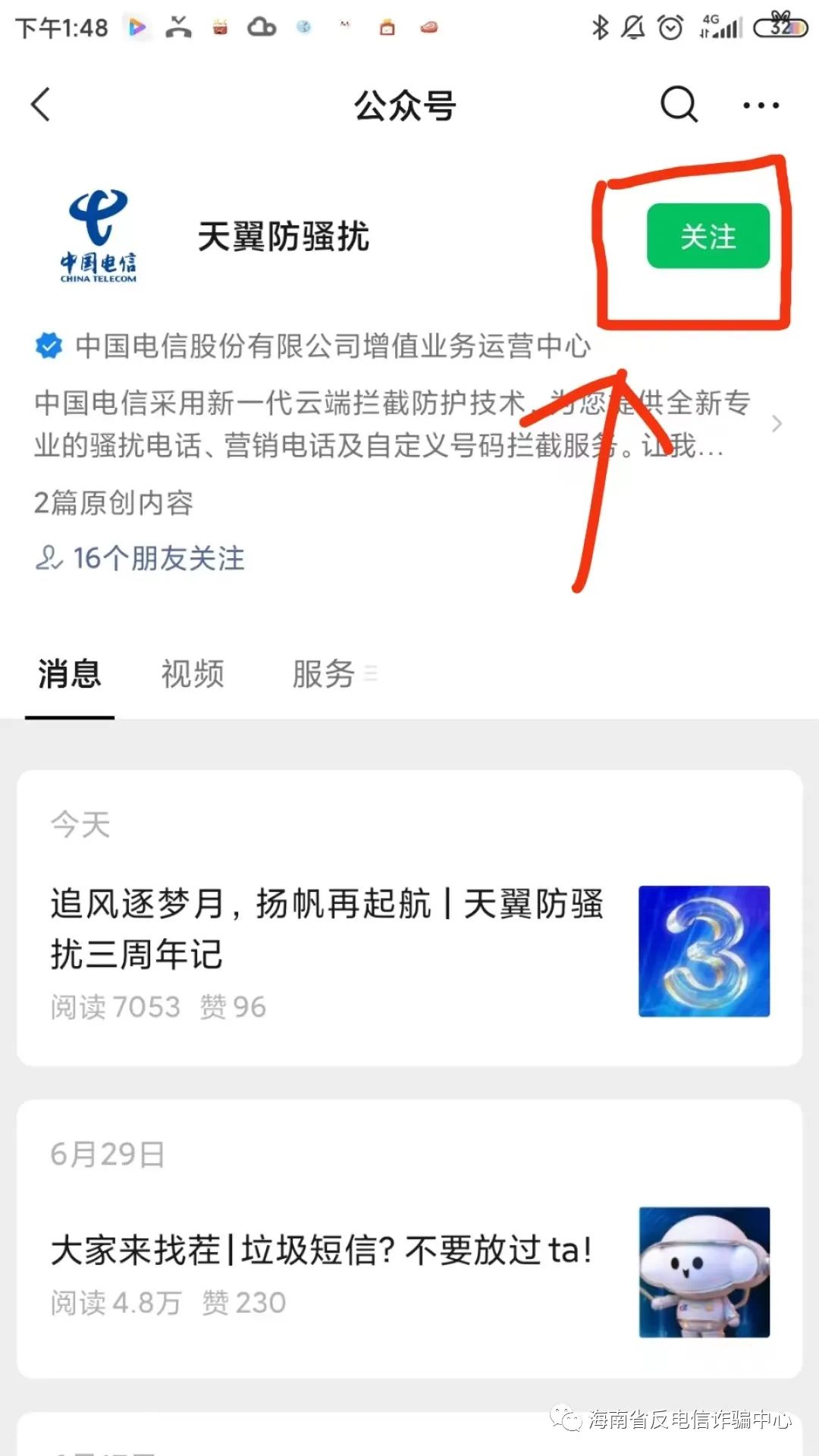Tap the blue verified badge checkmark

click(49, 346)
